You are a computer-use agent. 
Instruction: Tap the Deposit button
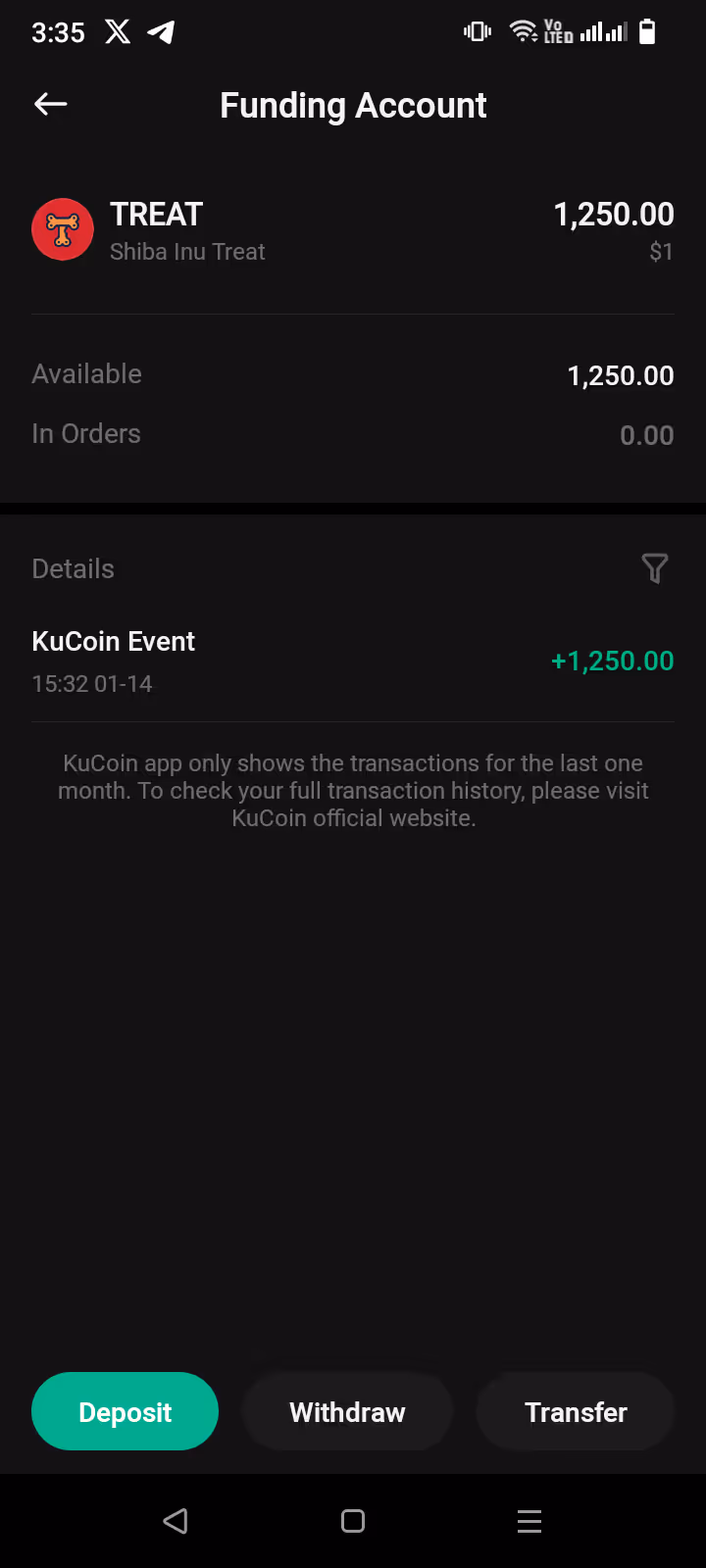coord(125,1411)
